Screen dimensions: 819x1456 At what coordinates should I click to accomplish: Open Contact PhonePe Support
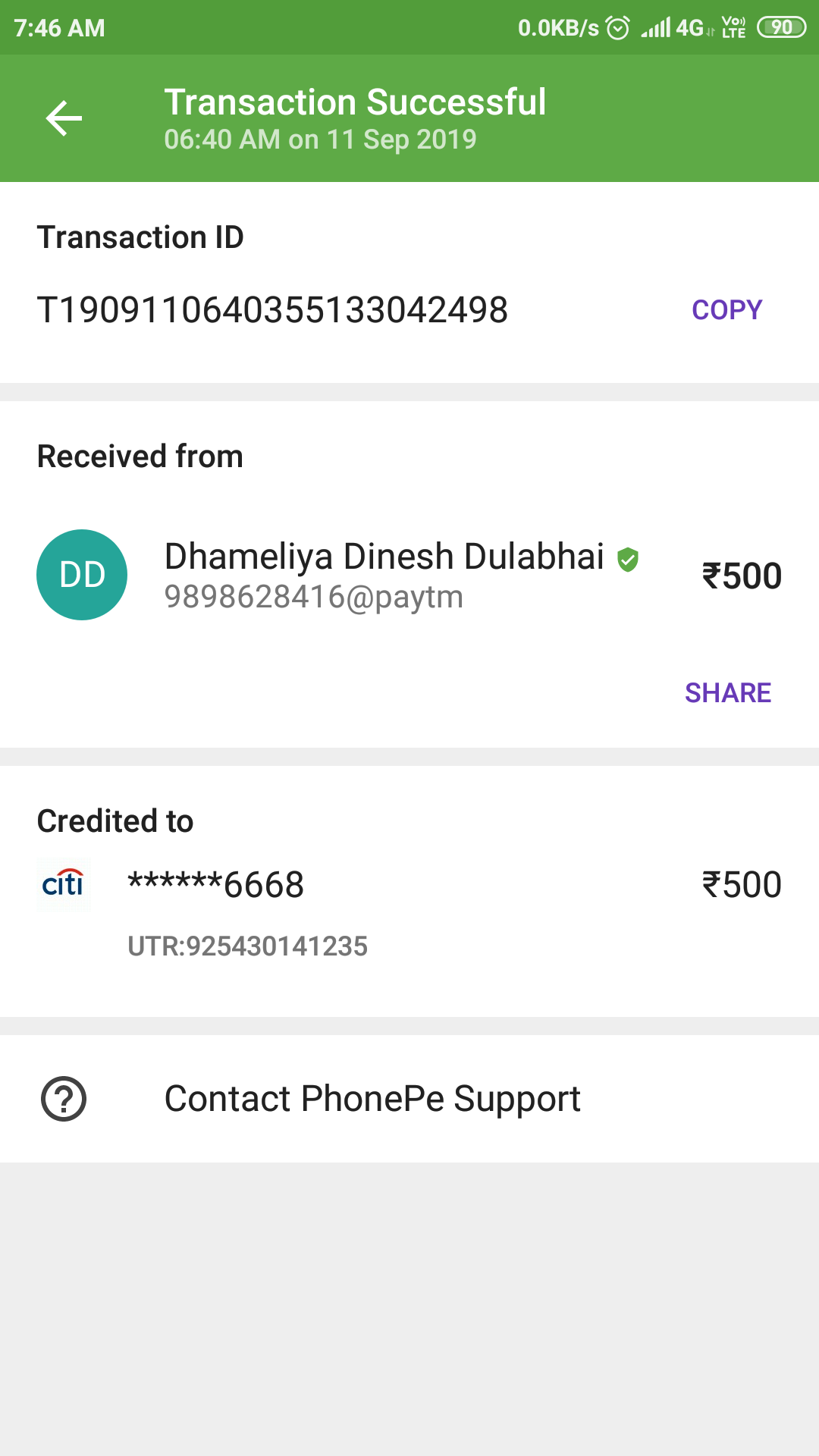click(372, 1099)
